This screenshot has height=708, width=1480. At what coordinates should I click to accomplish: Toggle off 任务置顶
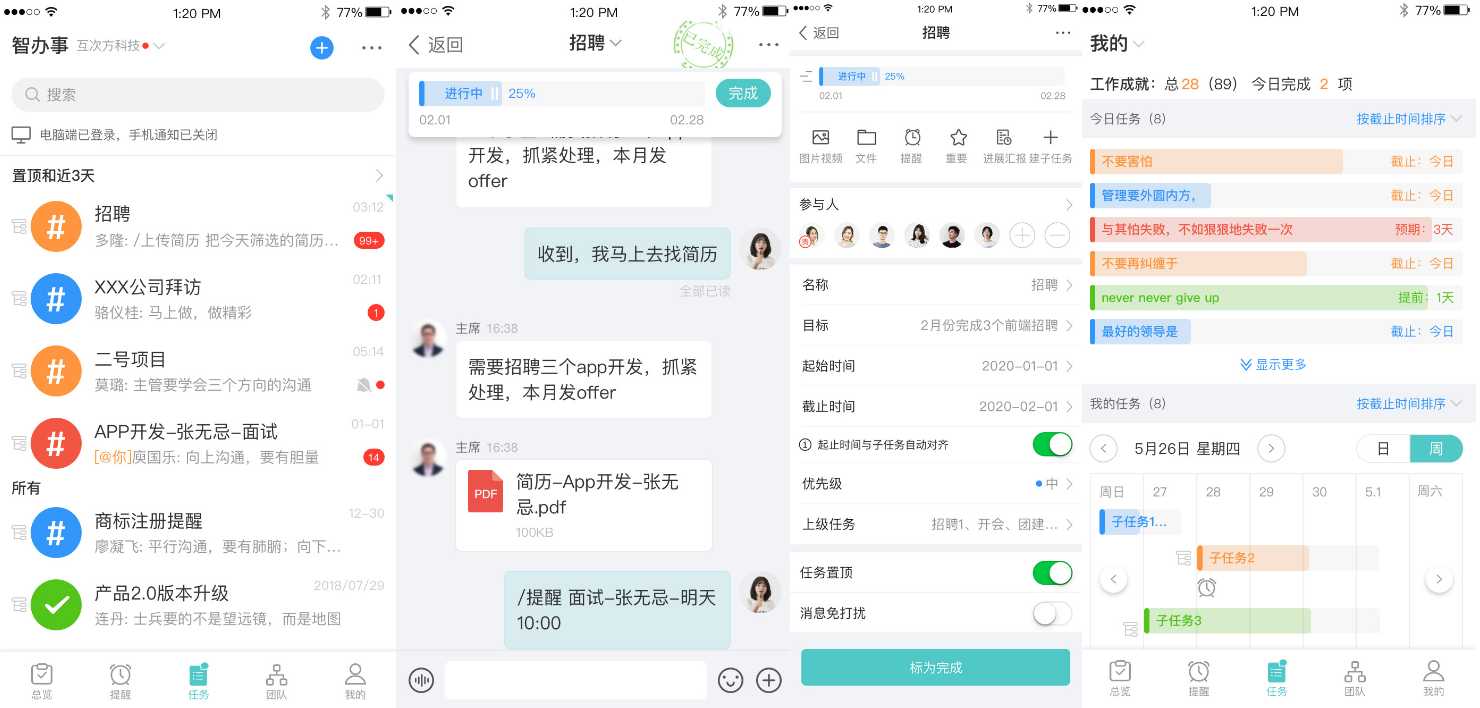1052,572
